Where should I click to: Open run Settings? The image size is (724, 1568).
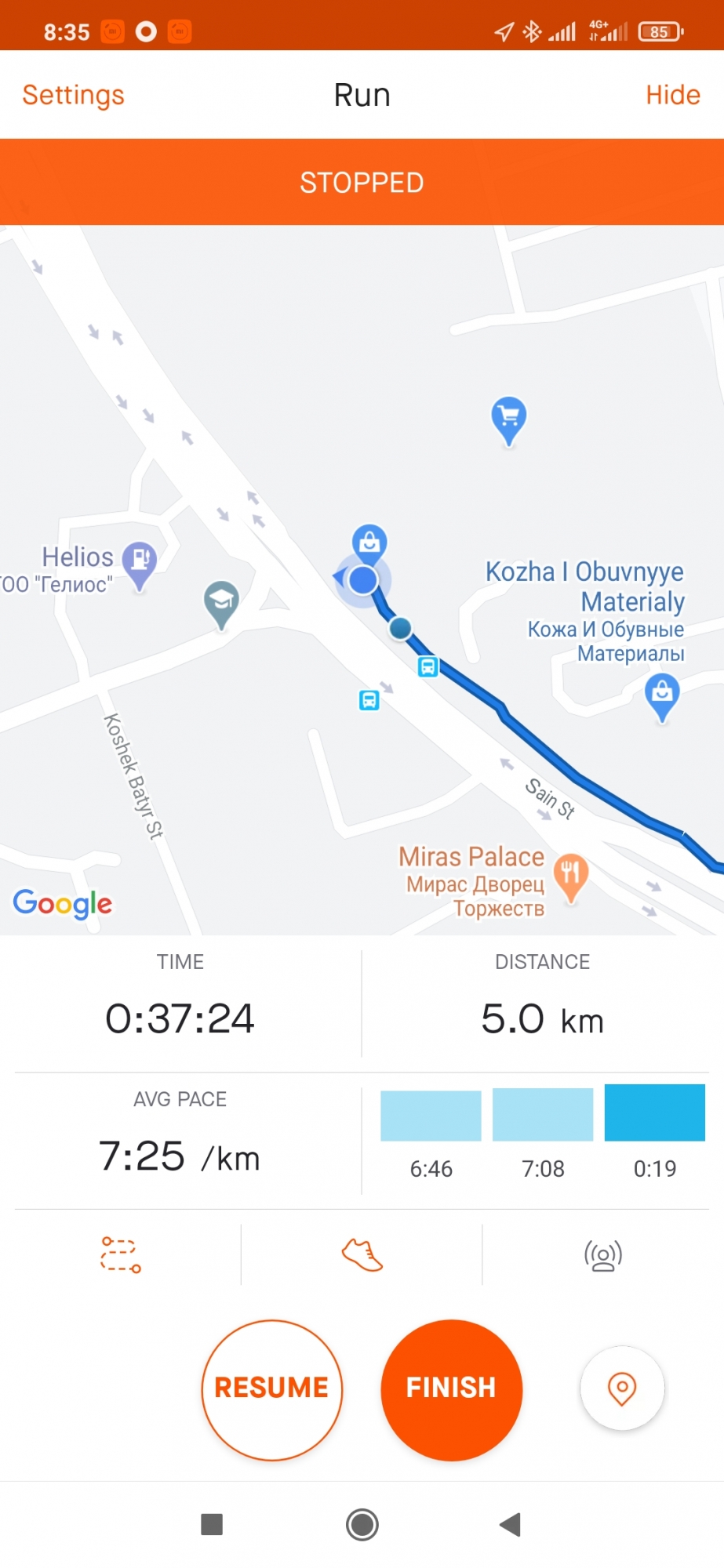(73, 95)
